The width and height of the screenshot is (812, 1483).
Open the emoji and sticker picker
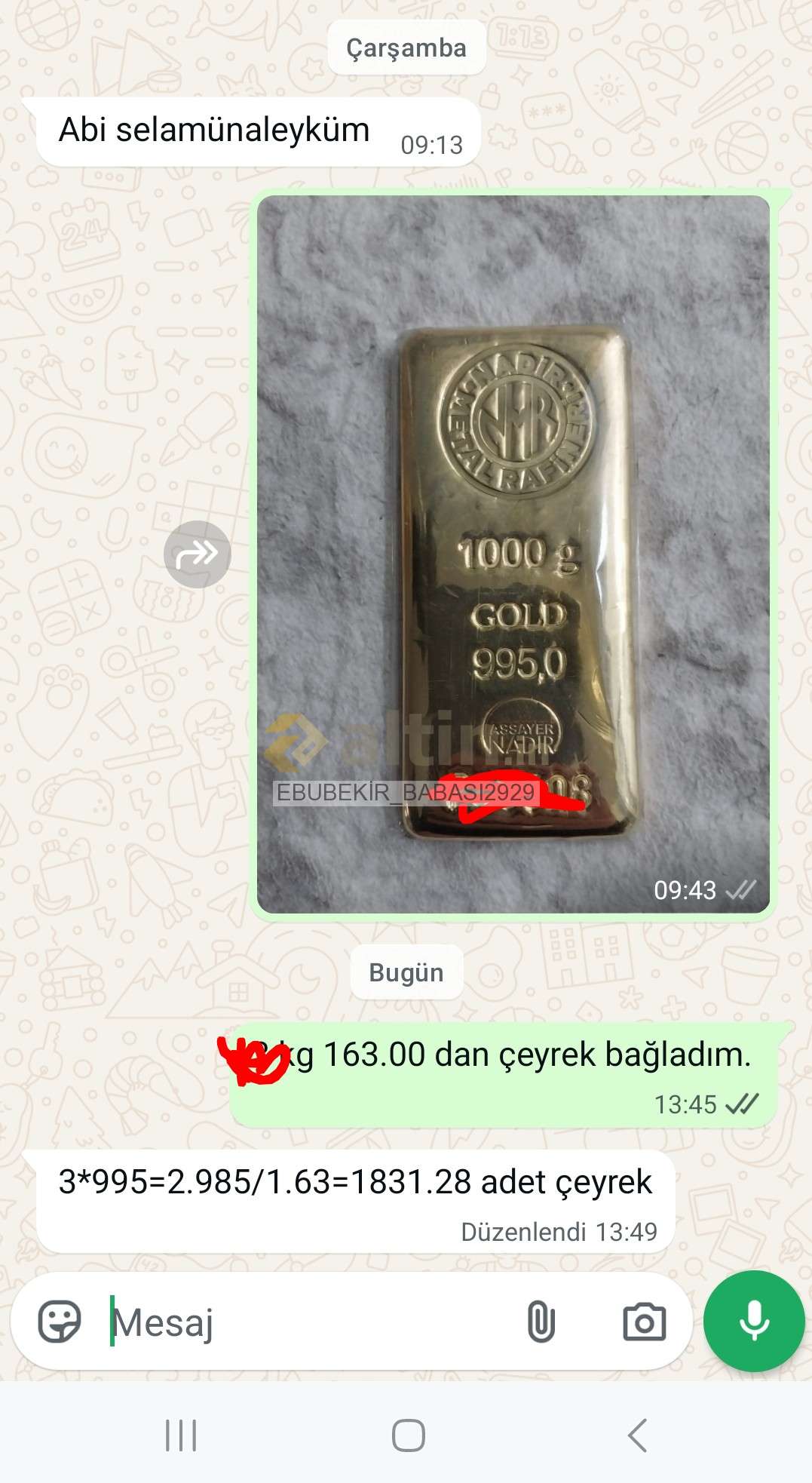[60, 1322]
